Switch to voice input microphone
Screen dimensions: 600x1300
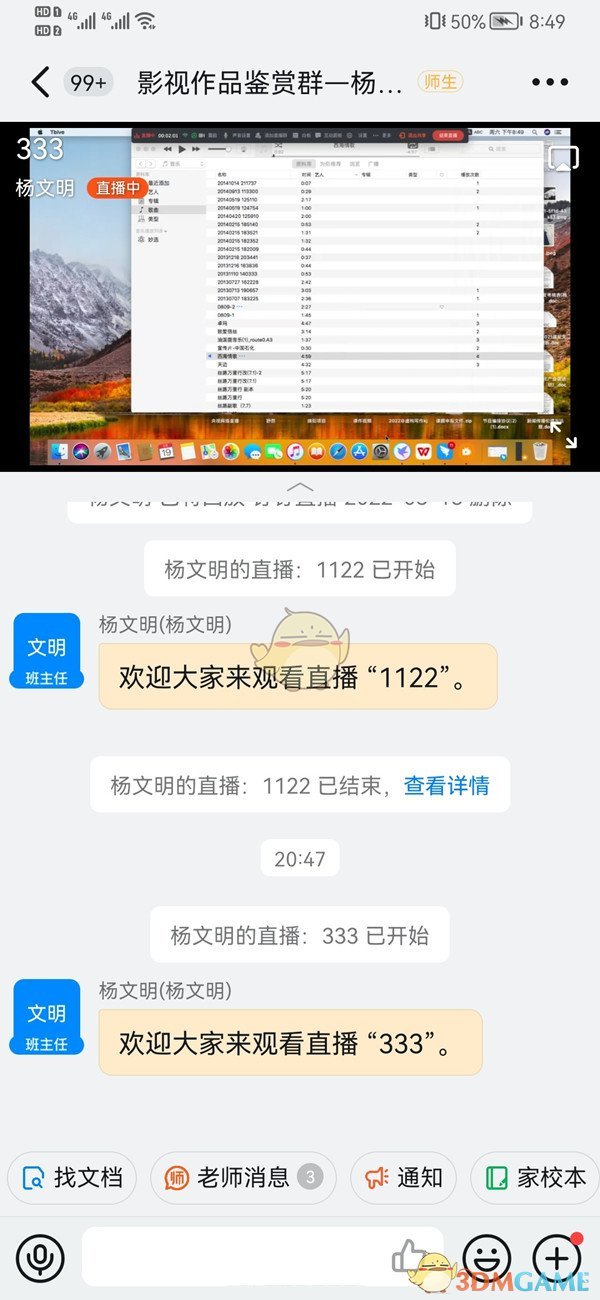[x=40, y=1257]
